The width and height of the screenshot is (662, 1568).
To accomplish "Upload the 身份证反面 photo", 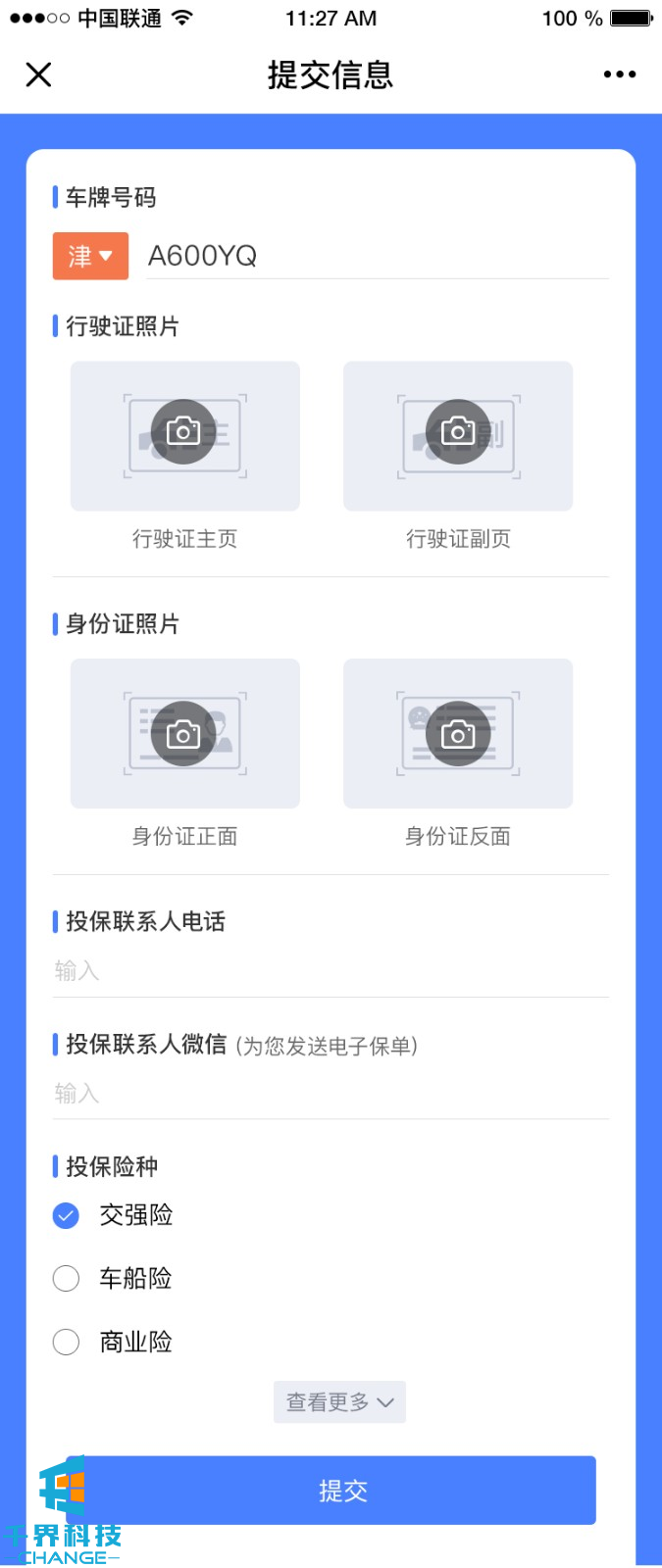I will [458, 733].
